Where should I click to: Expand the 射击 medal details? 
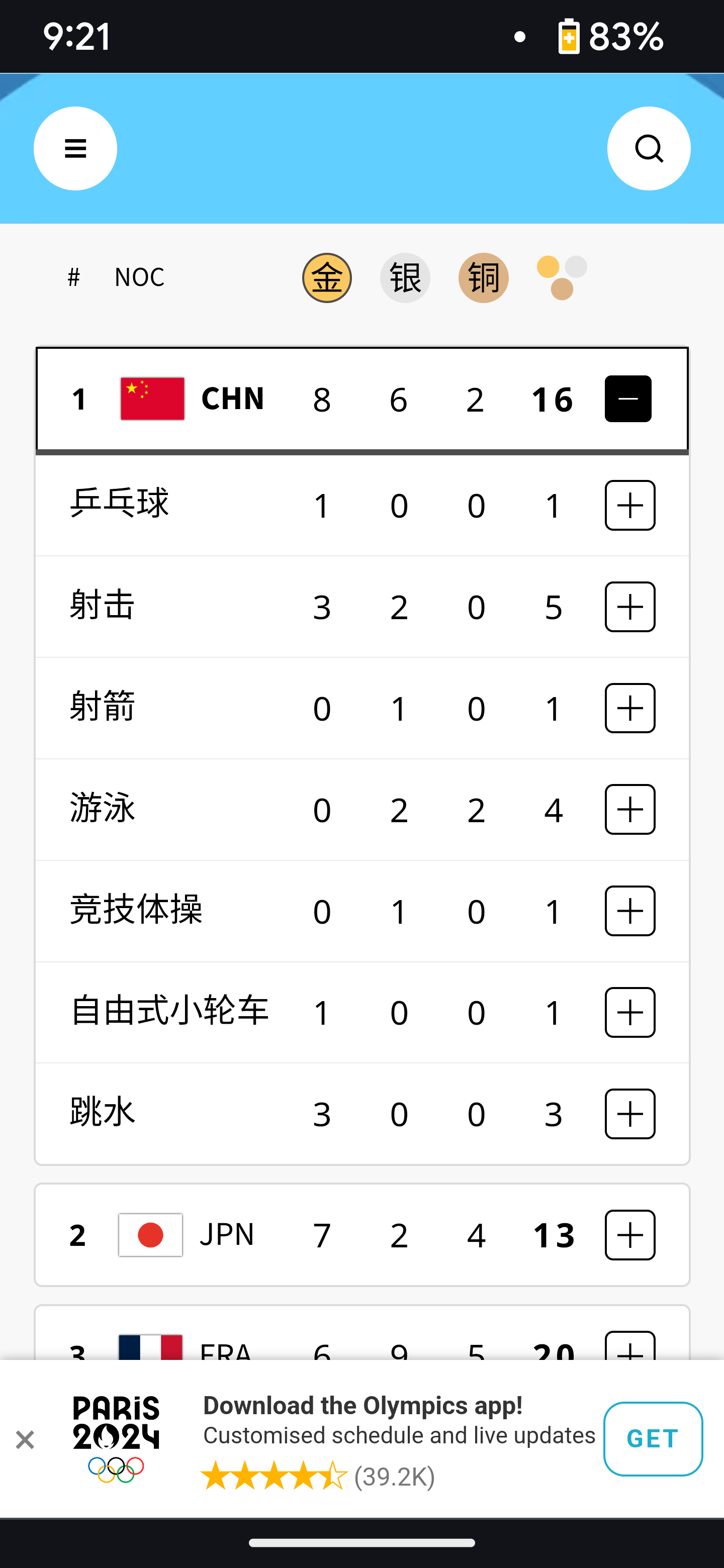click(x=629, y=607)
